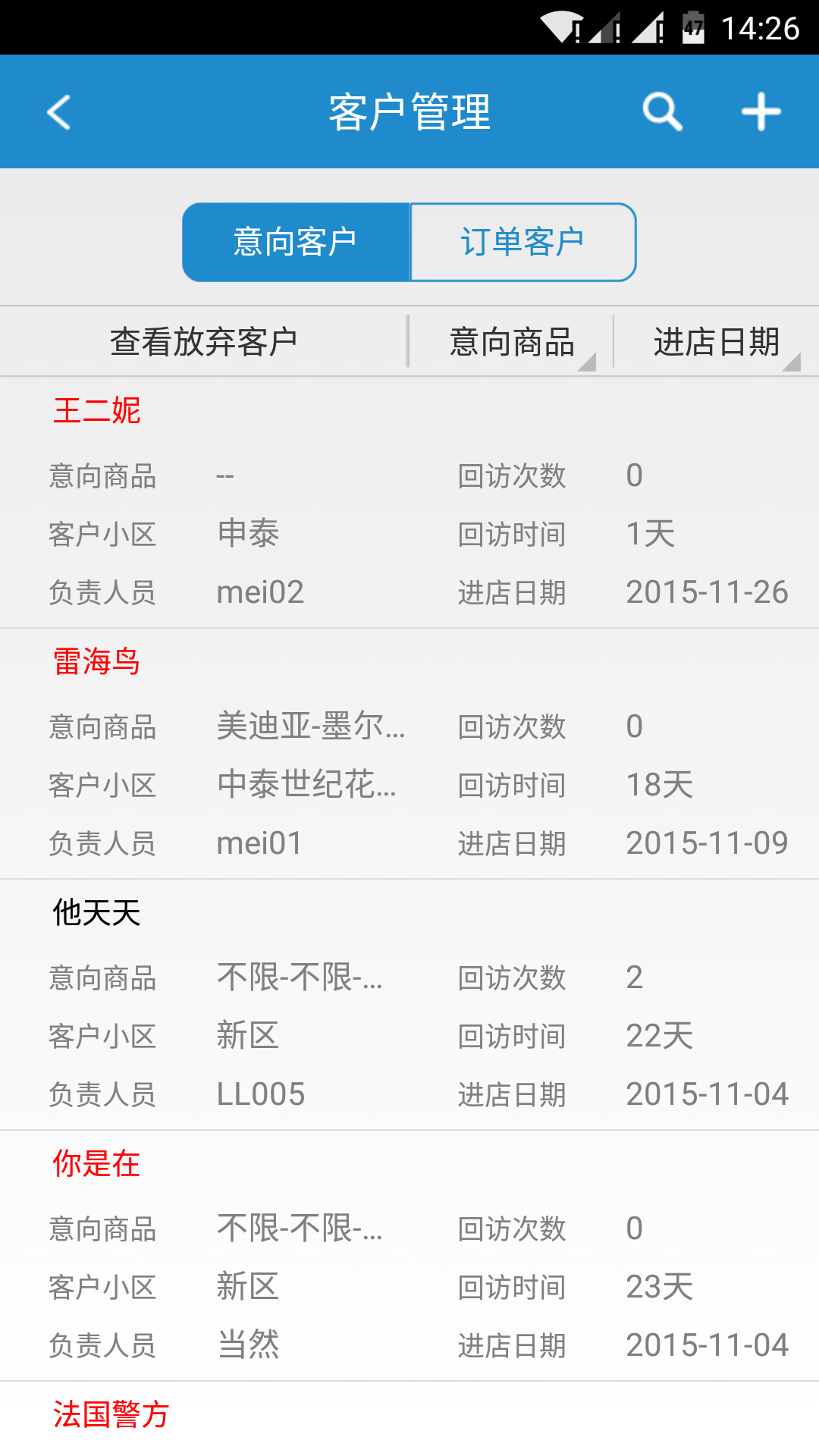Open customer 他天天 record
This screenshot has height=1456, width=819.
pos(96,912)
